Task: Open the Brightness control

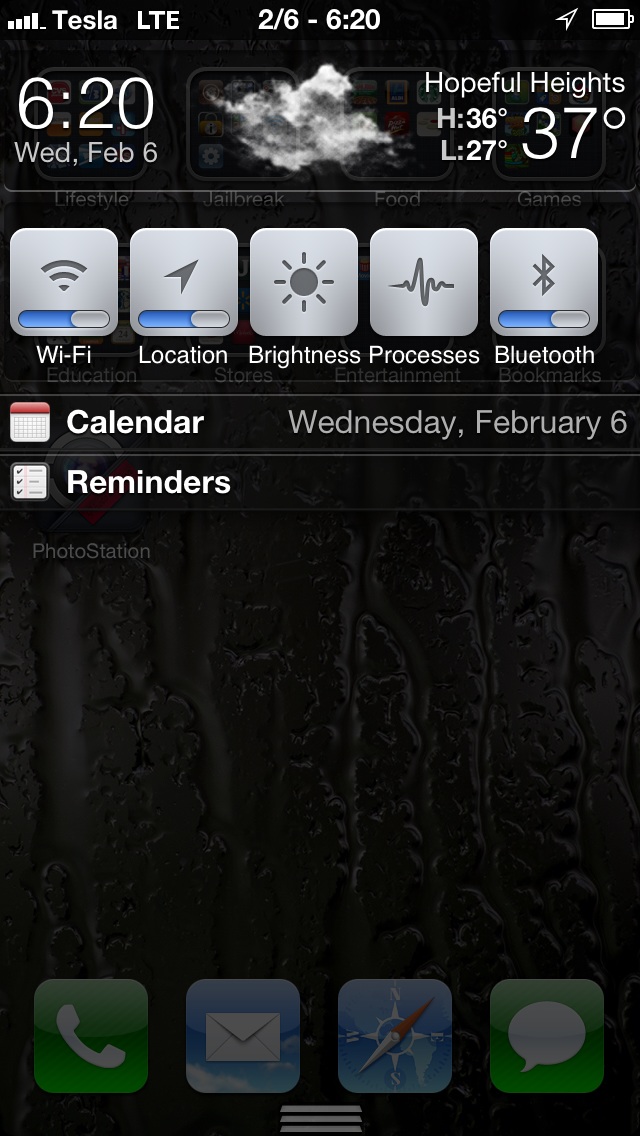Action: [x=304, y=282]
